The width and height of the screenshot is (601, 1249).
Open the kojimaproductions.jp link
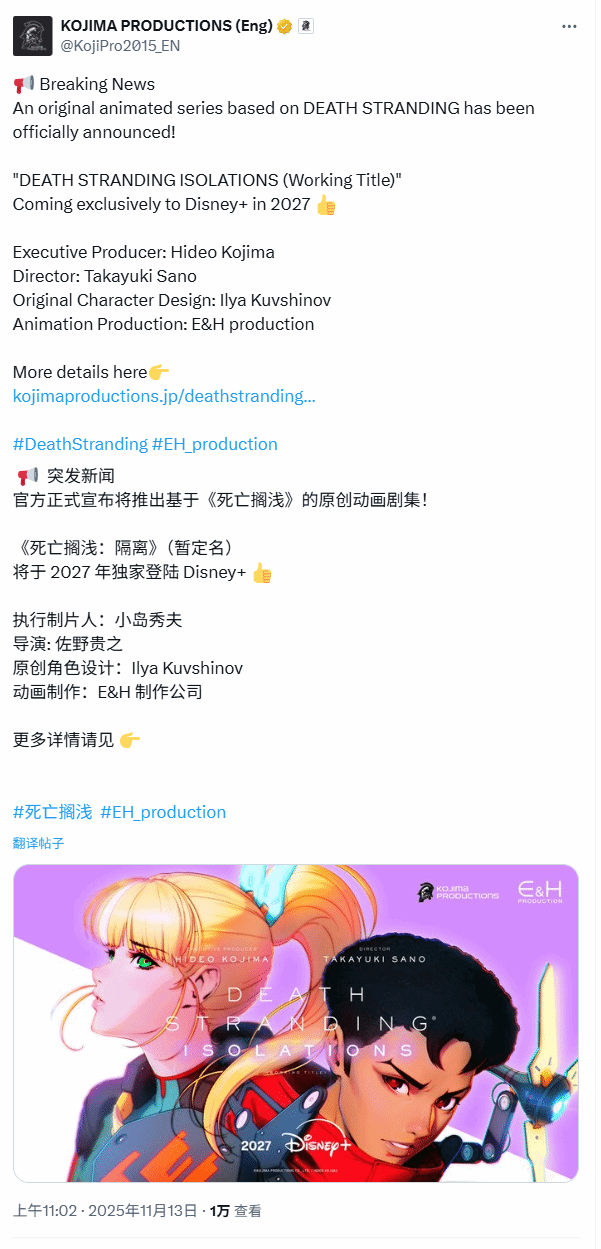click(164, 396)
